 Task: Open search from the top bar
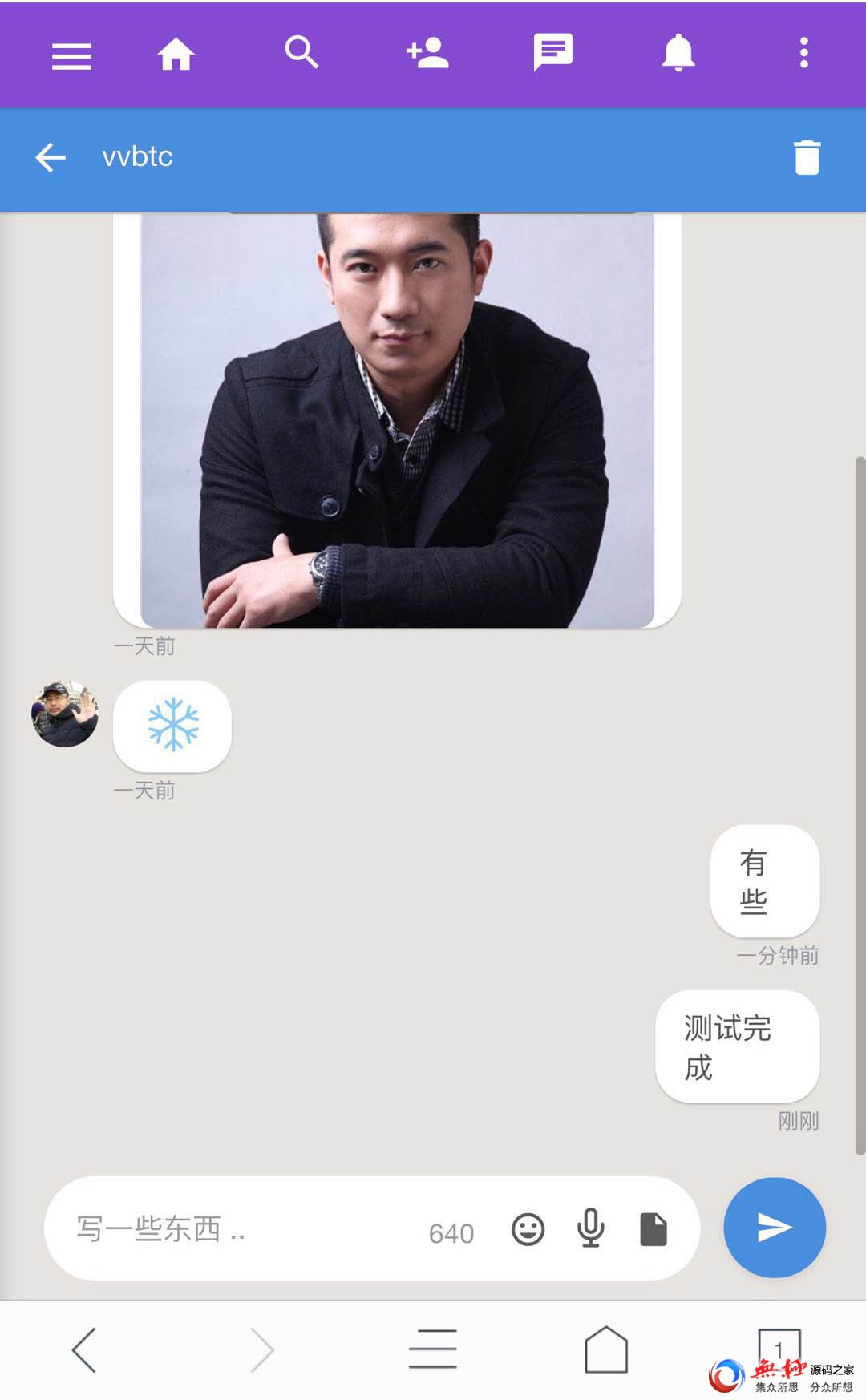tap(301, 53)
